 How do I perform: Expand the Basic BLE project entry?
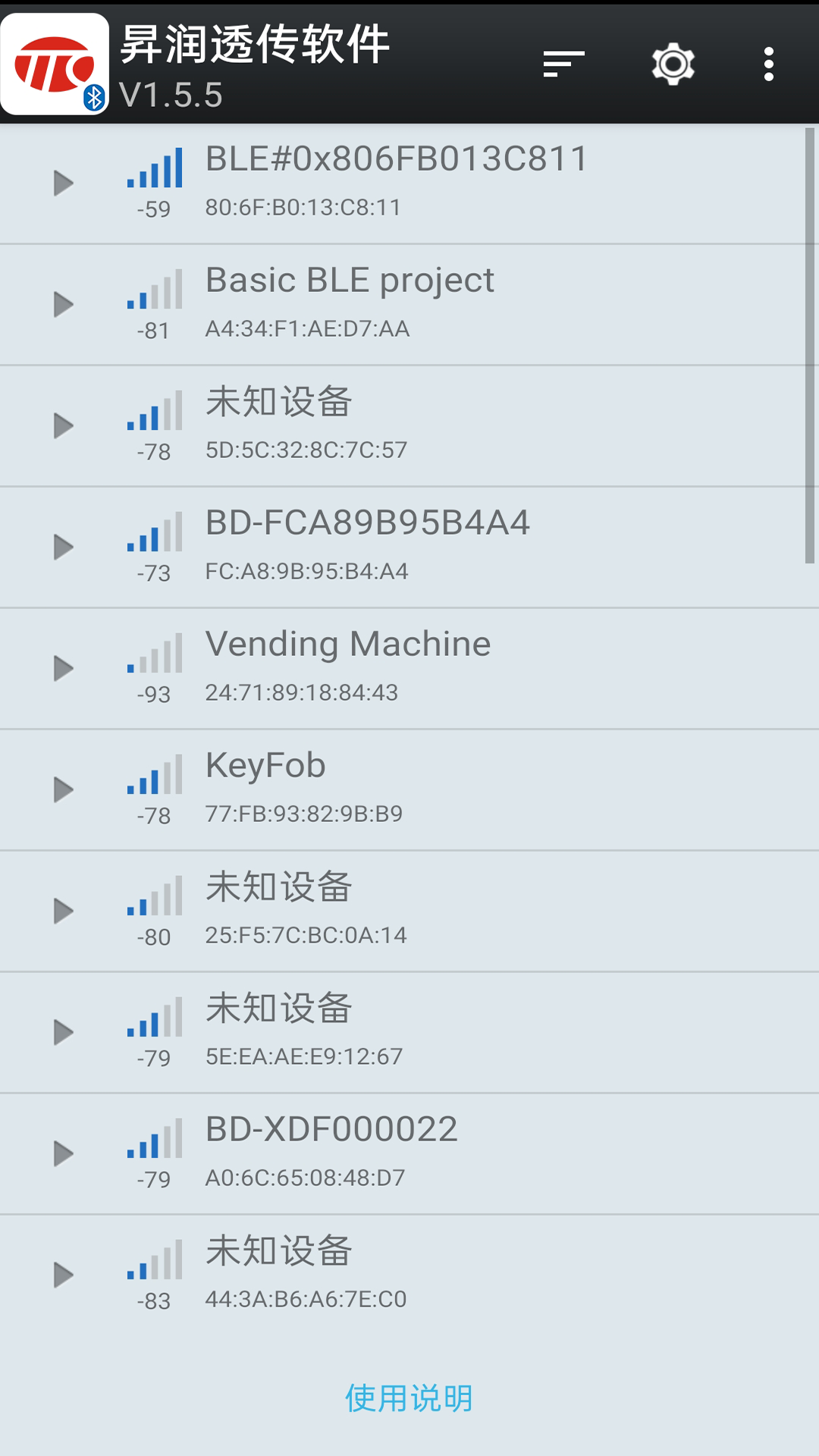[62, 303]
